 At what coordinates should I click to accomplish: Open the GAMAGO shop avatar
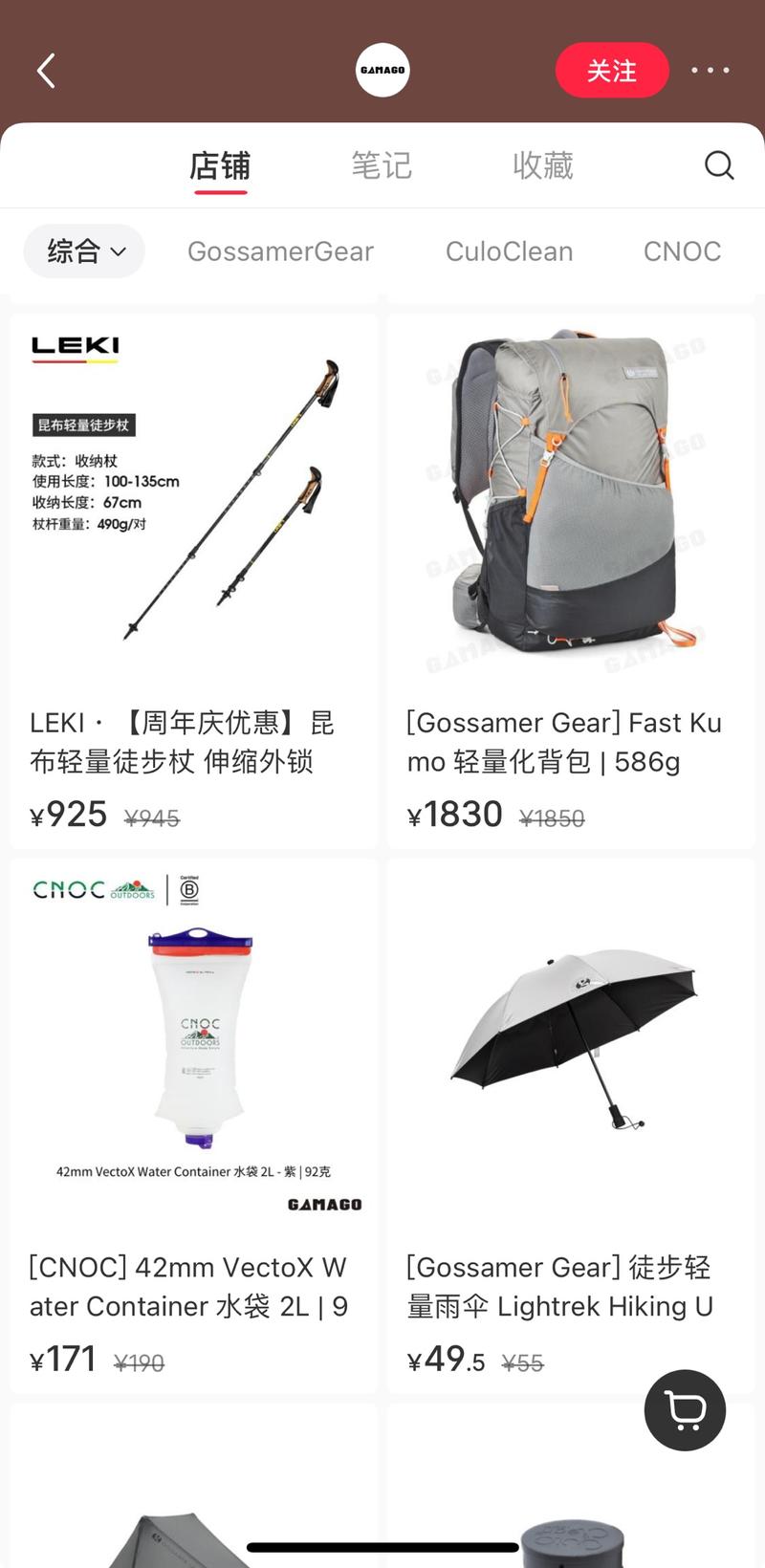382,70
